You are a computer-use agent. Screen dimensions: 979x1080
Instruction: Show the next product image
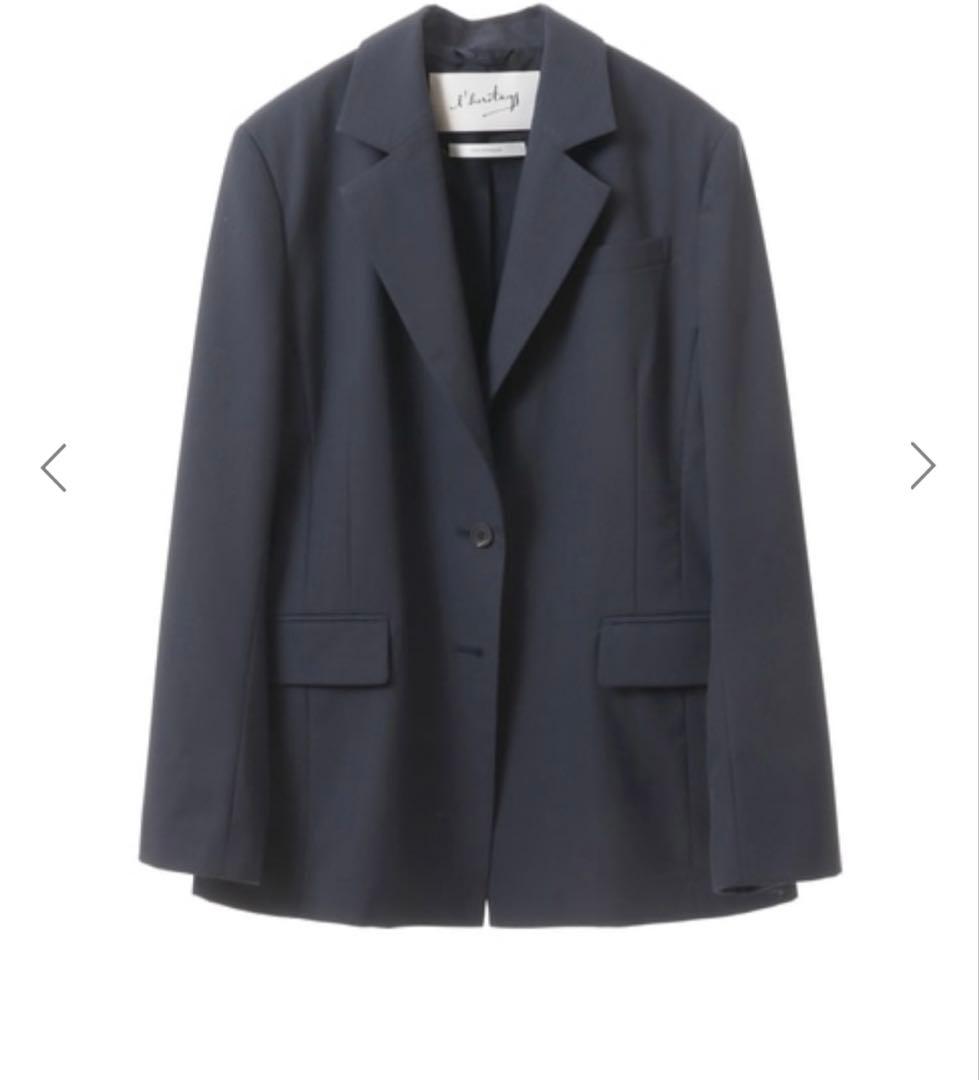tap(922, 466)
